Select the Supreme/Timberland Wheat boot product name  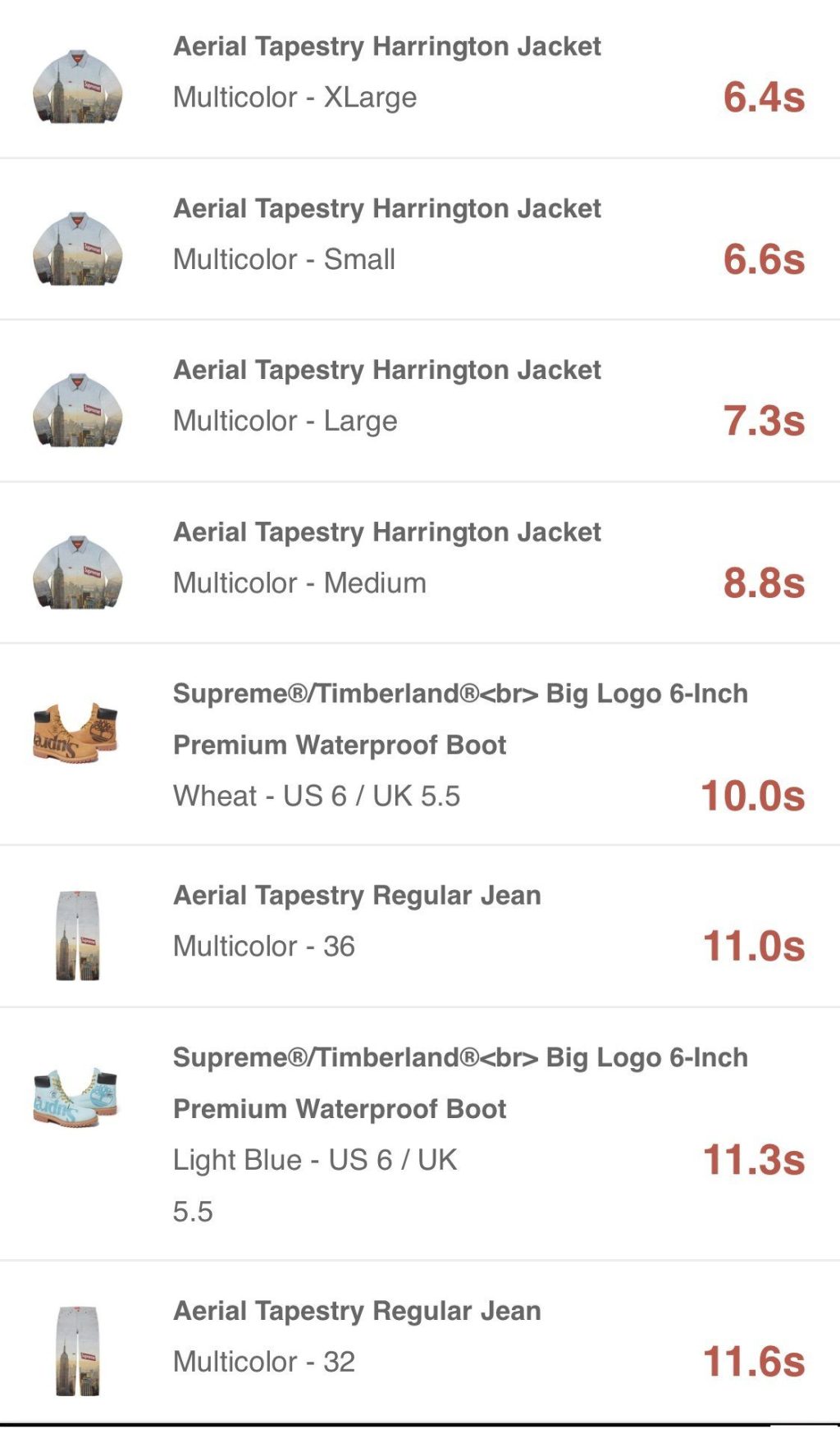[459, 719]
